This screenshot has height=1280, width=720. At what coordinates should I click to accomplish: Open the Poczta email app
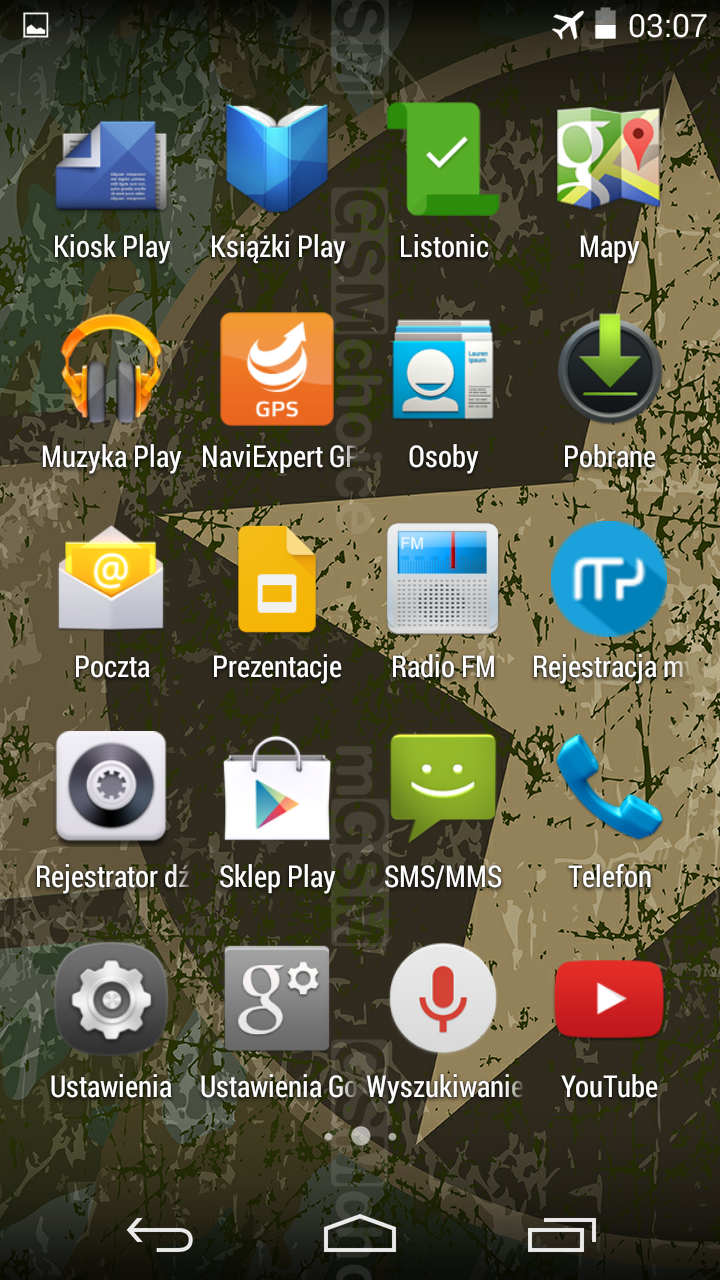coord(111,580)
